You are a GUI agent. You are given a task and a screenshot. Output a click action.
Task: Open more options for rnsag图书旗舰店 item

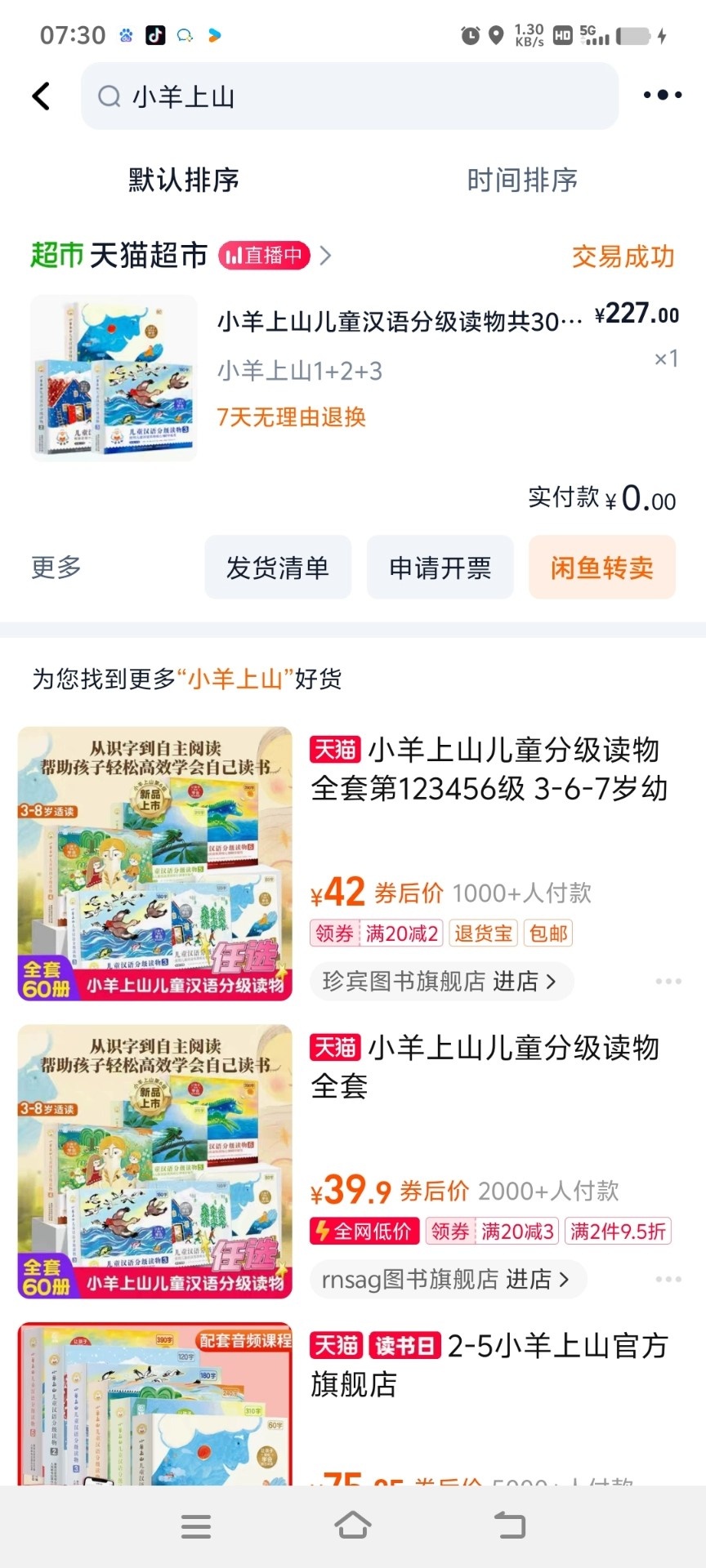[x=668, y=1279]
